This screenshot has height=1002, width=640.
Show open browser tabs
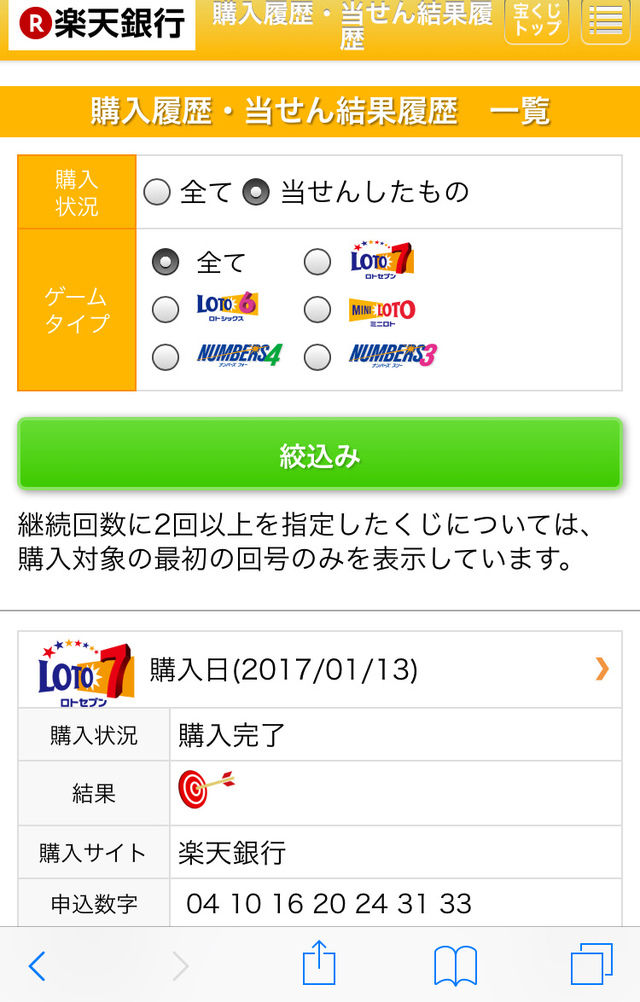pos(591,966)
